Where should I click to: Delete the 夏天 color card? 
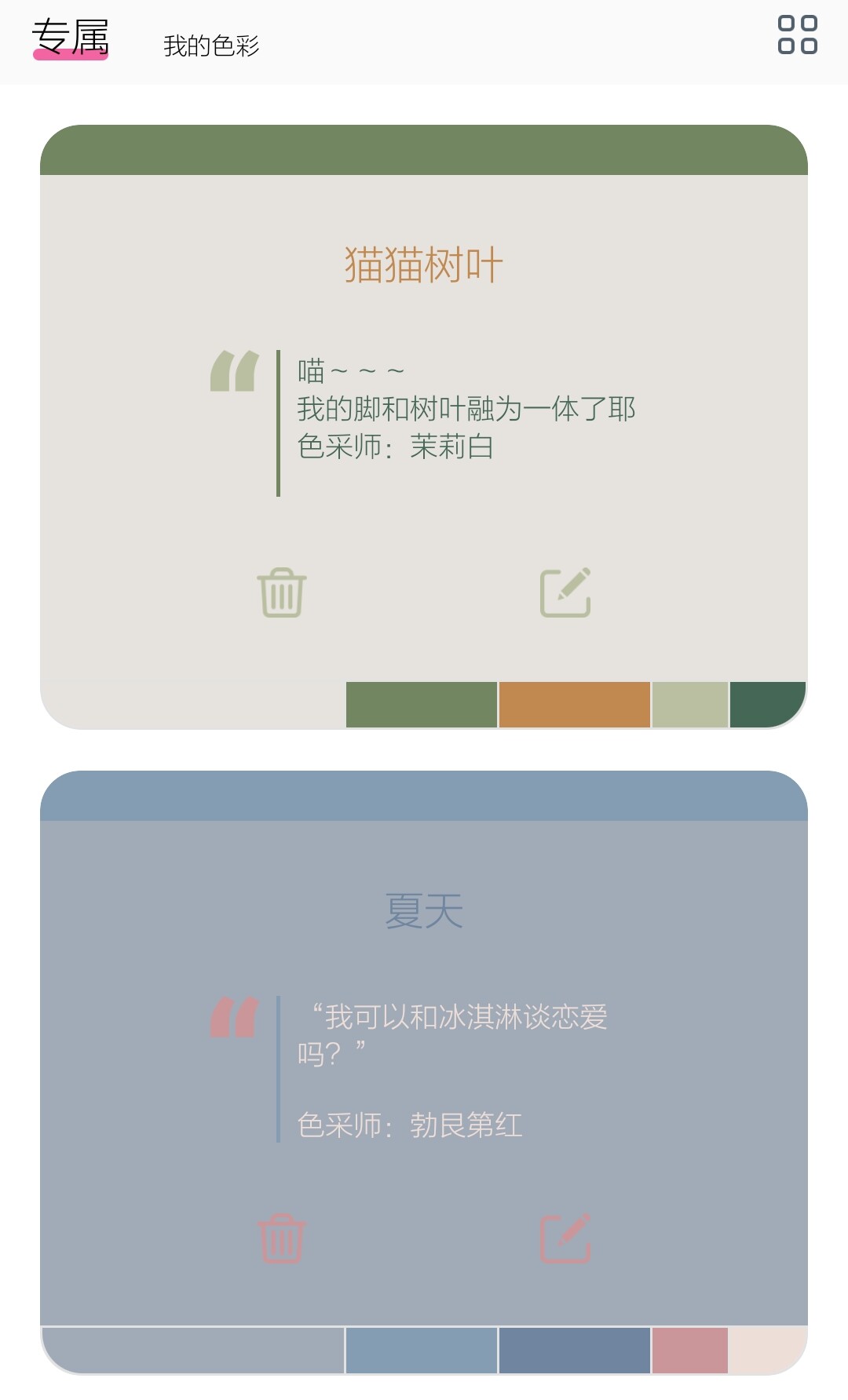pyautogui.click(x=282, y=1238)
